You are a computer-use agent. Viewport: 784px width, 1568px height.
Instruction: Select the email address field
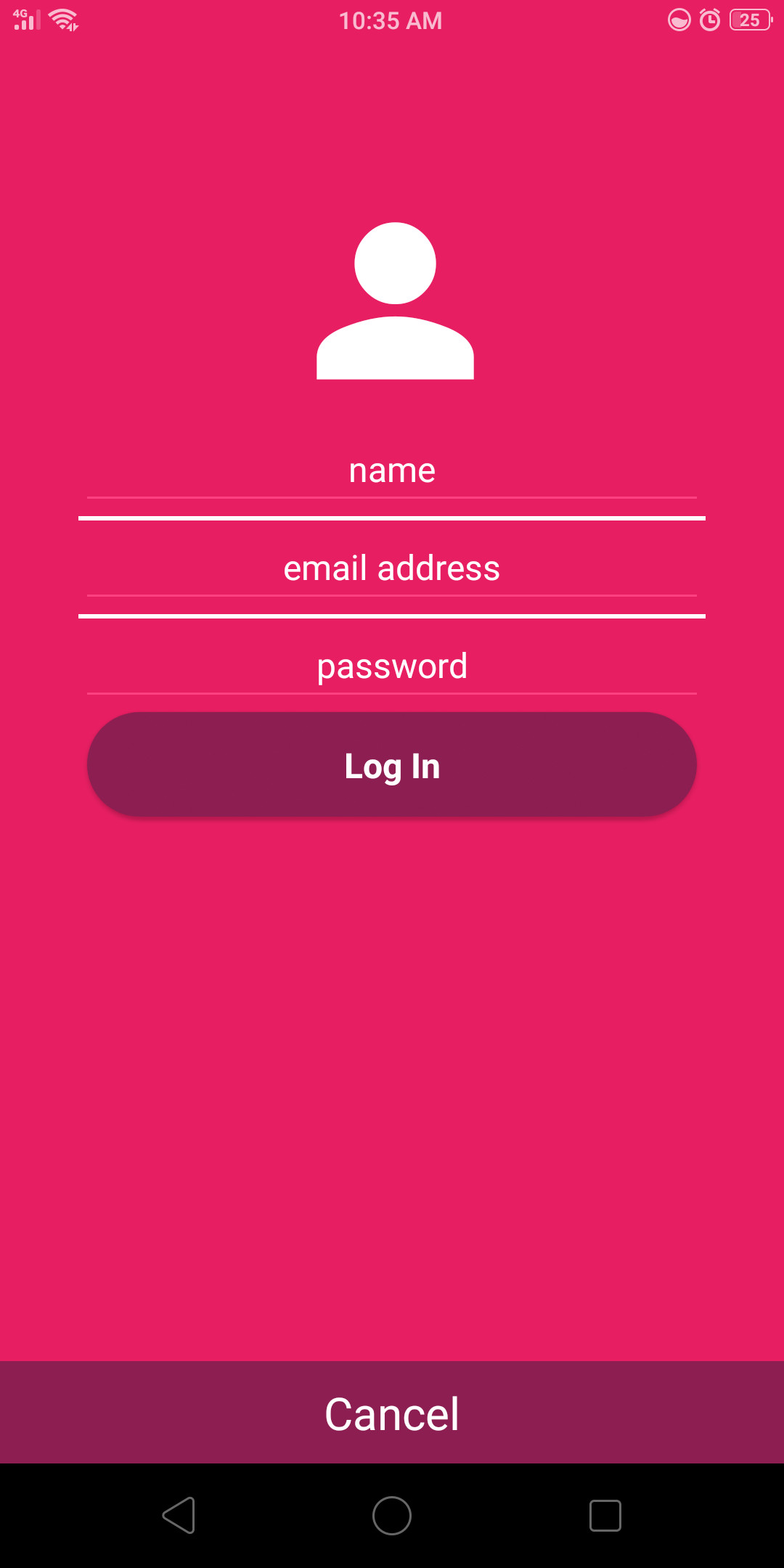(392, 569)
